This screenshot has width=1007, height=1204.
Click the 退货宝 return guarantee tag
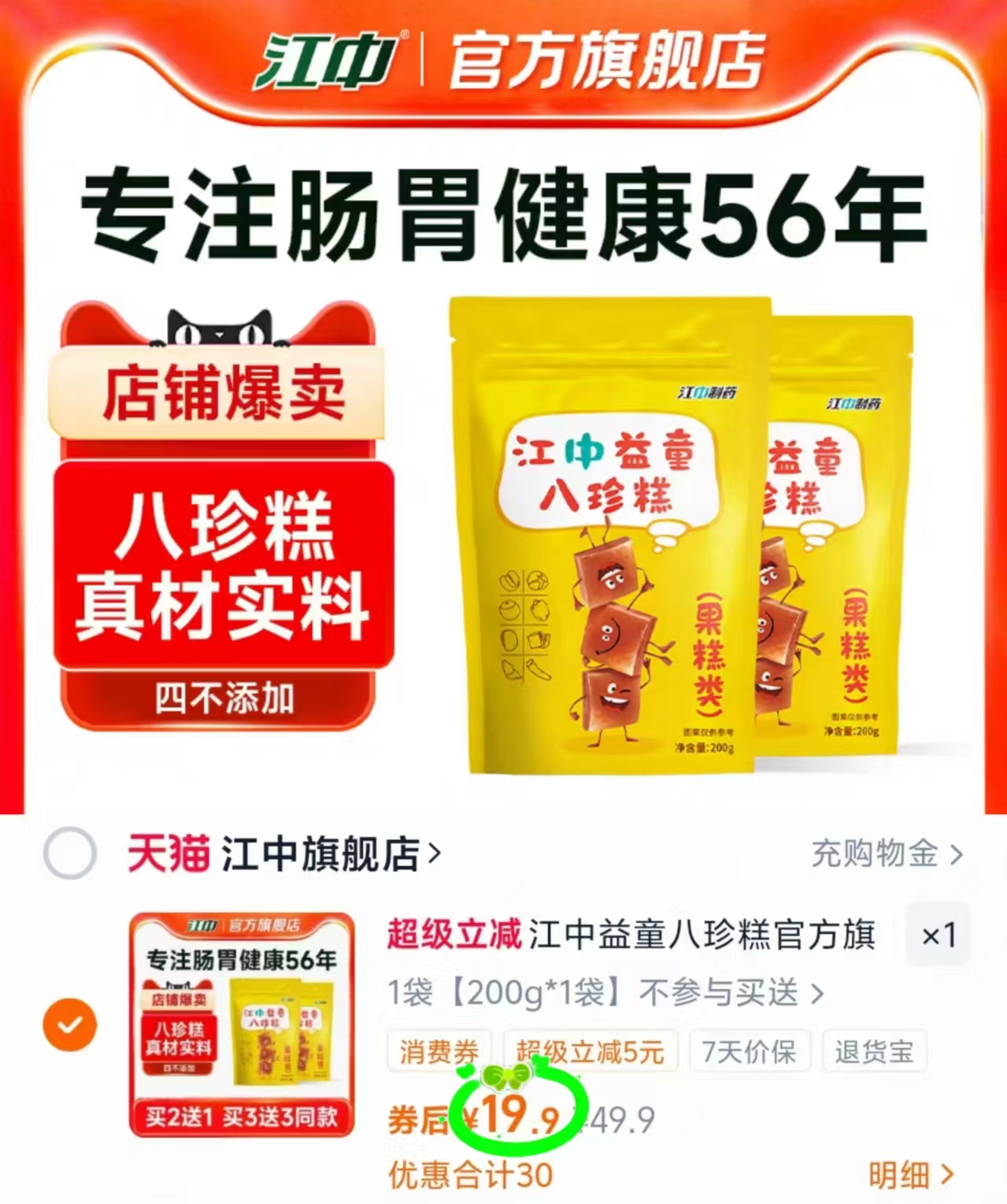(873, 1051)
